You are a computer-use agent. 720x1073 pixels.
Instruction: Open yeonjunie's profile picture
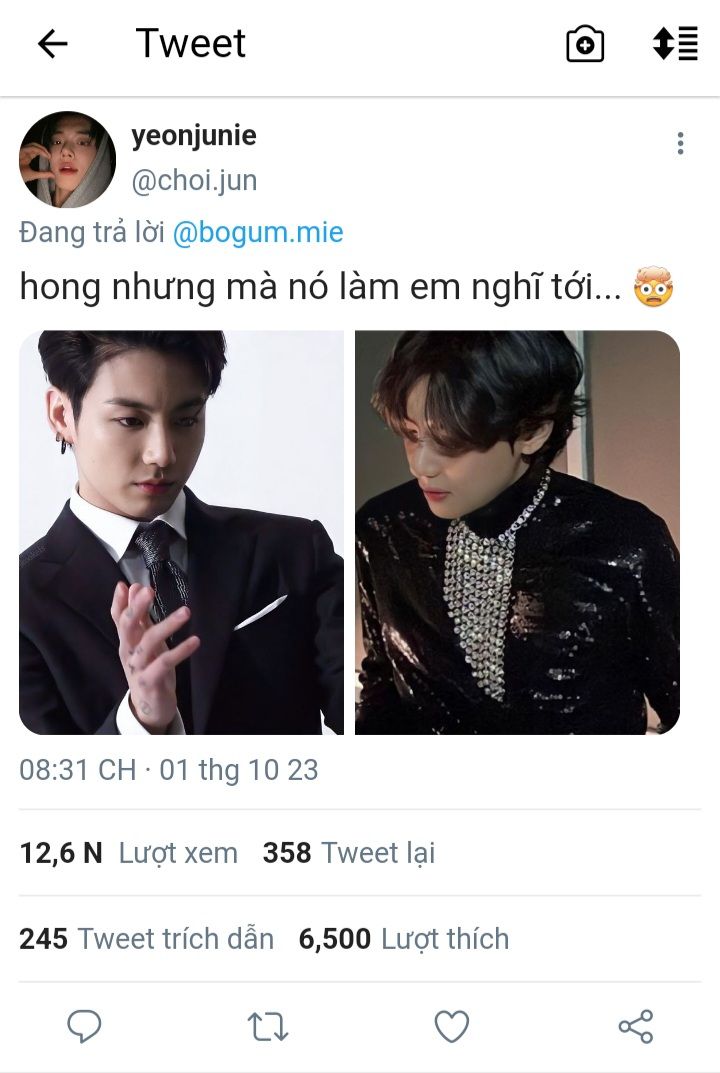pyautogui.click(x=67, y=159)
